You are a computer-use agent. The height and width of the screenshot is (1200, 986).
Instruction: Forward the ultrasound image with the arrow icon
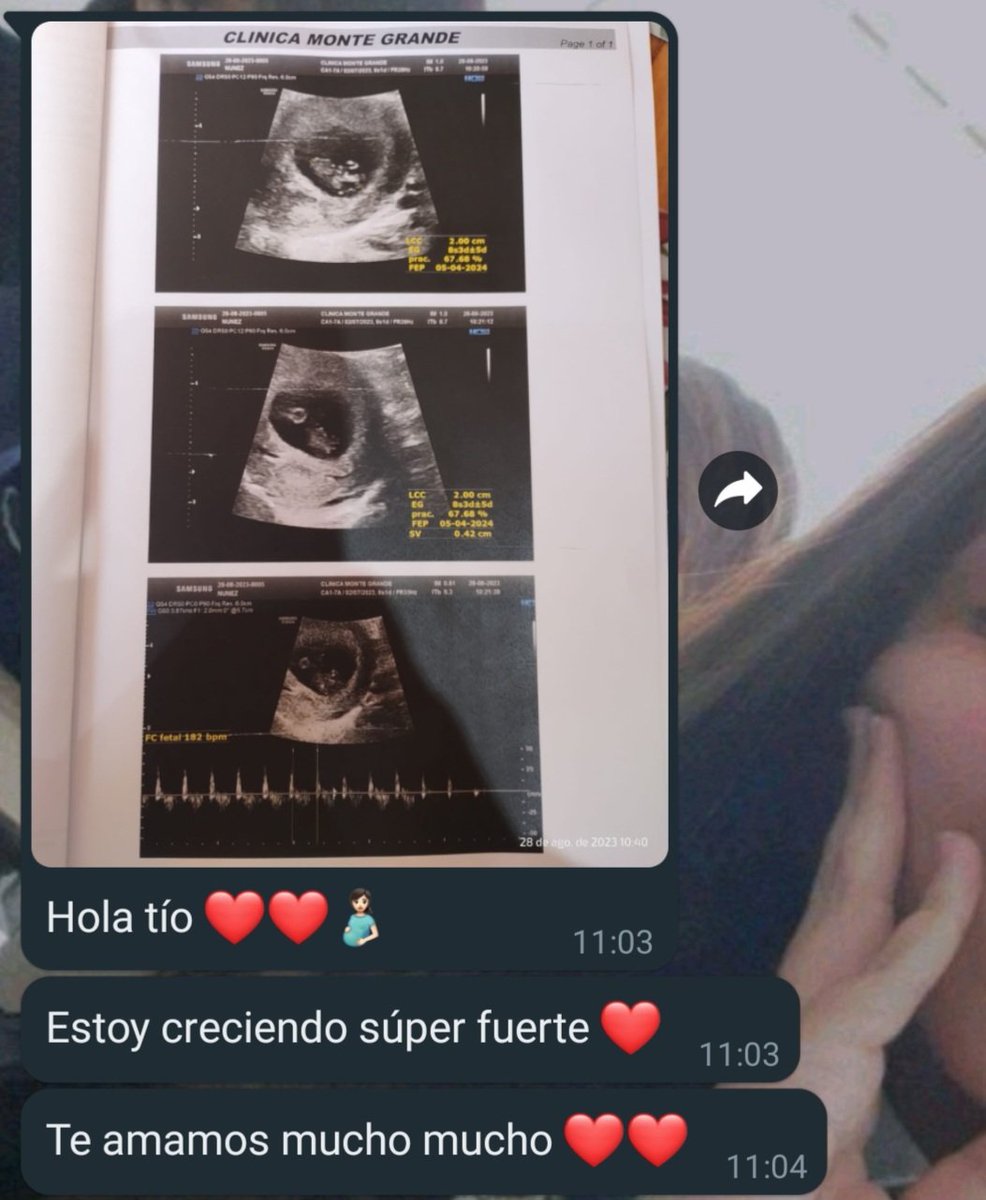click(x=738, y=490)
